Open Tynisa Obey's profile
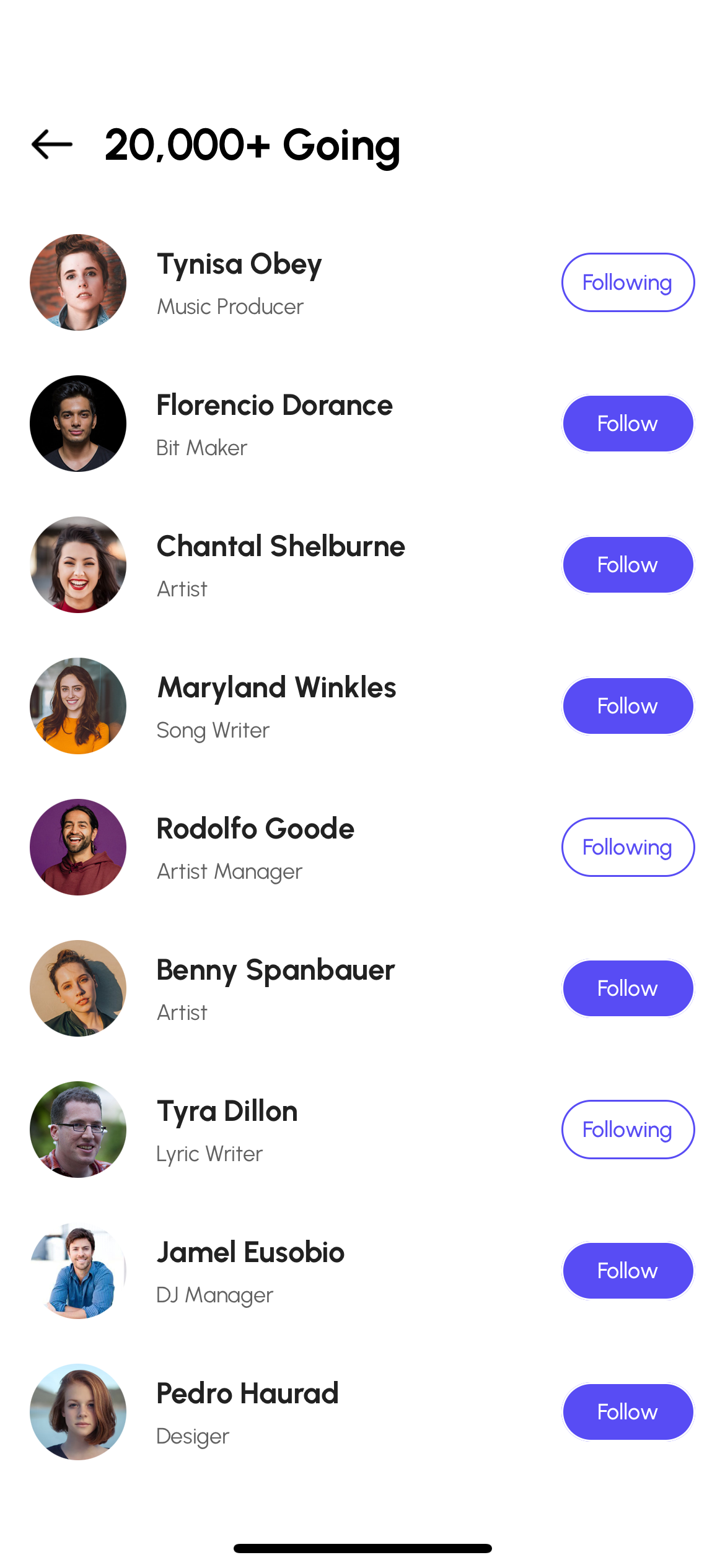The image size is (725, 1568). pyautogui.click(x=239, y=265)
